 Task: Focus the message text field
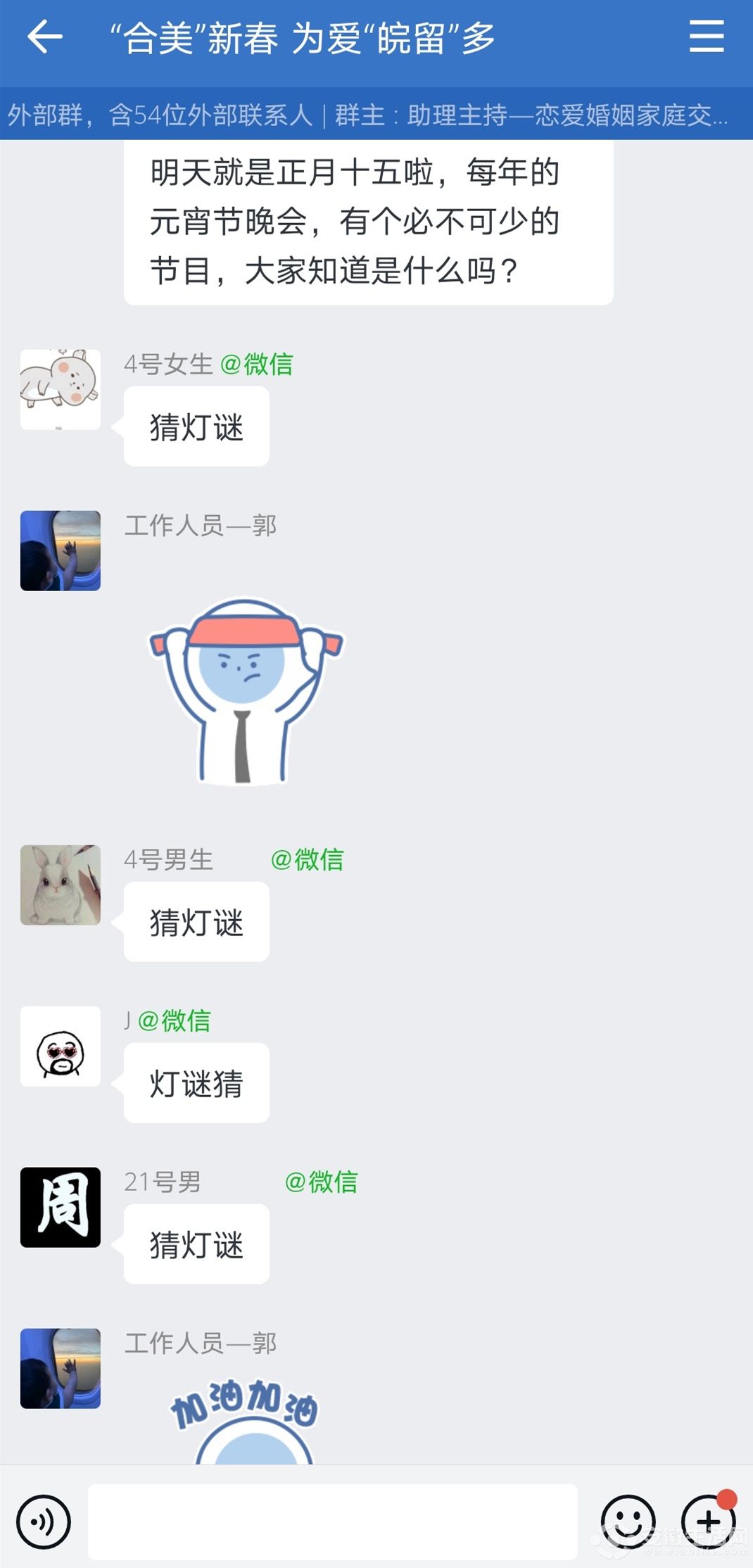332,1522
